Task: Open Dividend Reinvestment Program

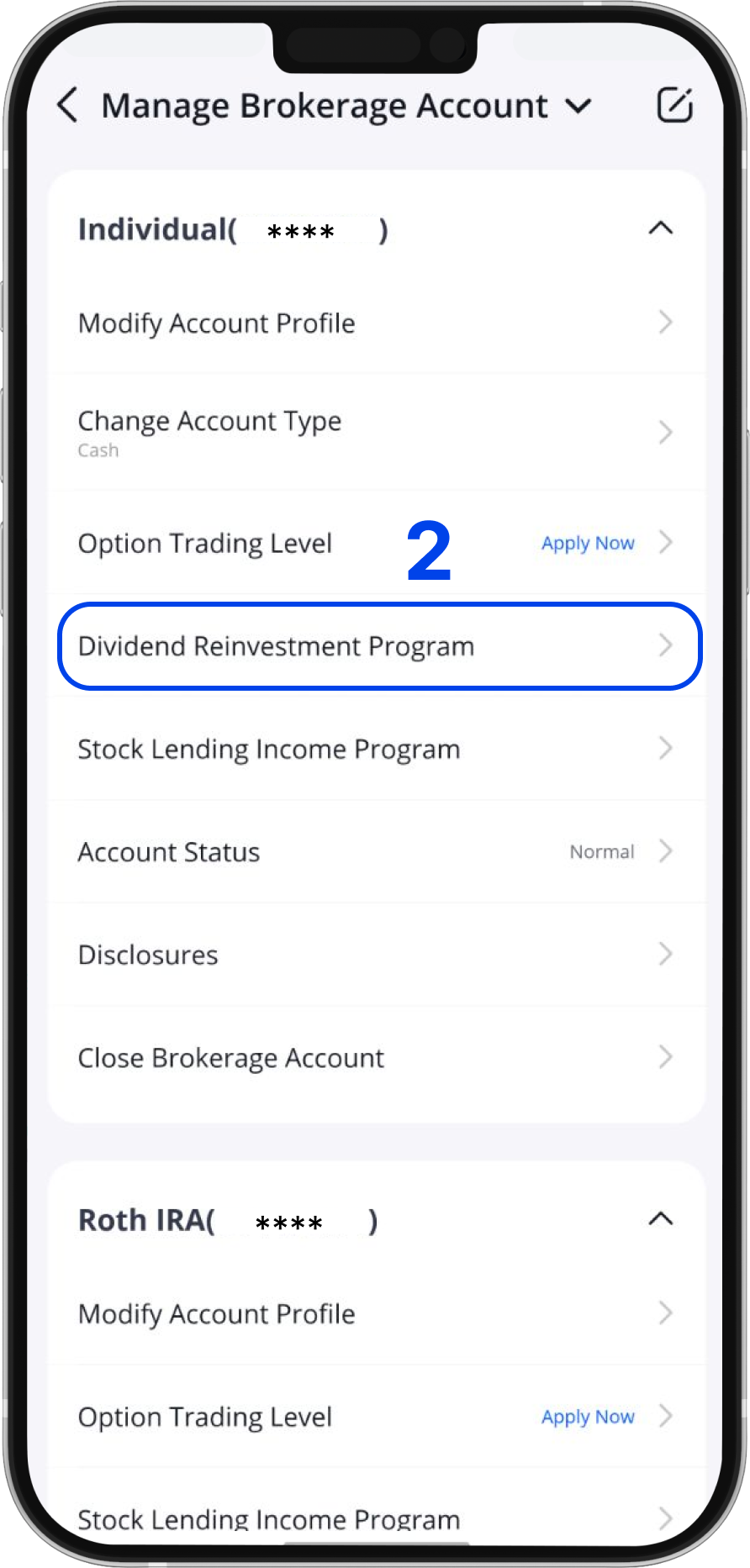Action: [375, 646]
